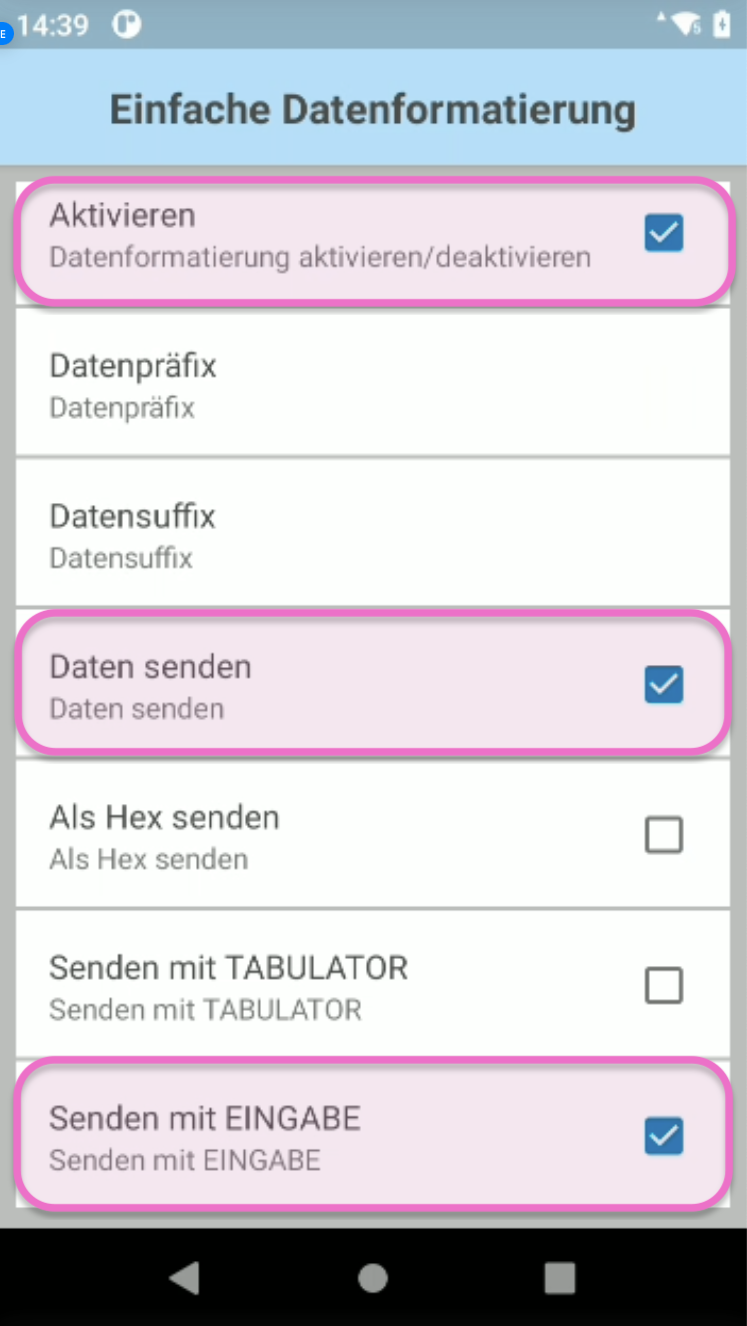The image size is (747, 1326).
Task: Disable the Daten senden checkbox
Action: click(x=663, y=685)
